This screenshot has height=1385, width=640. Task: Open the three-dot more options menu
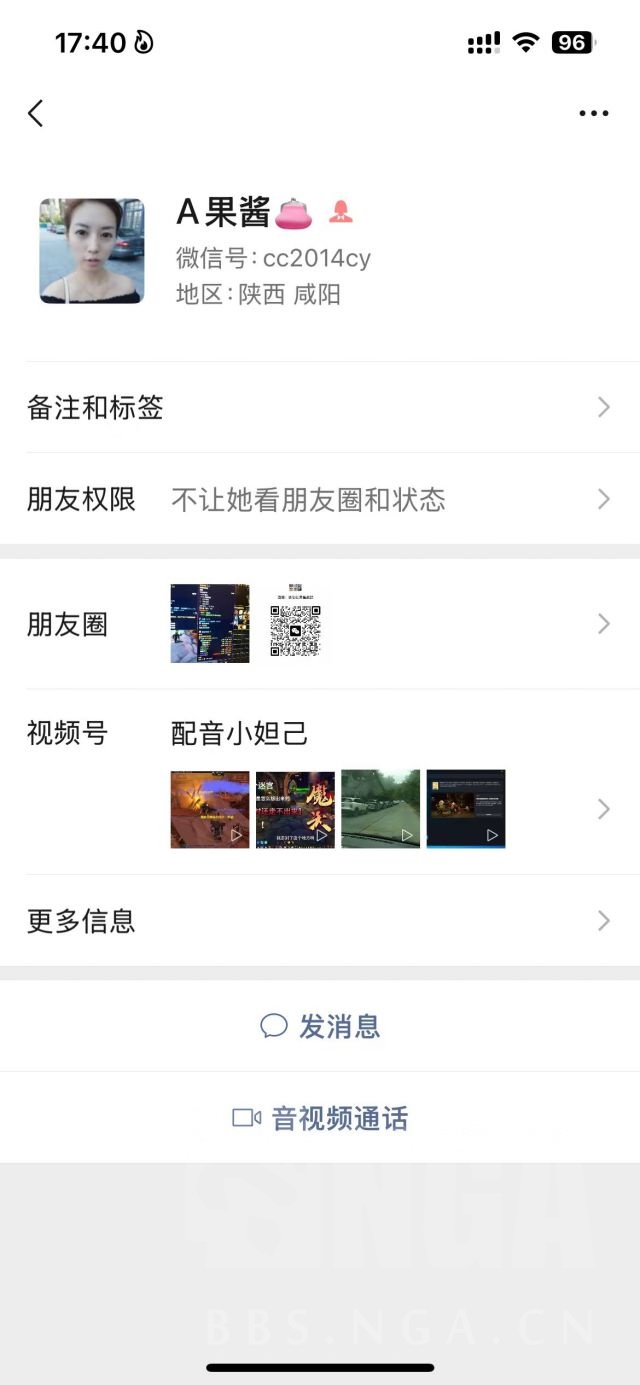pyautogui.click(x=593, y=113)
